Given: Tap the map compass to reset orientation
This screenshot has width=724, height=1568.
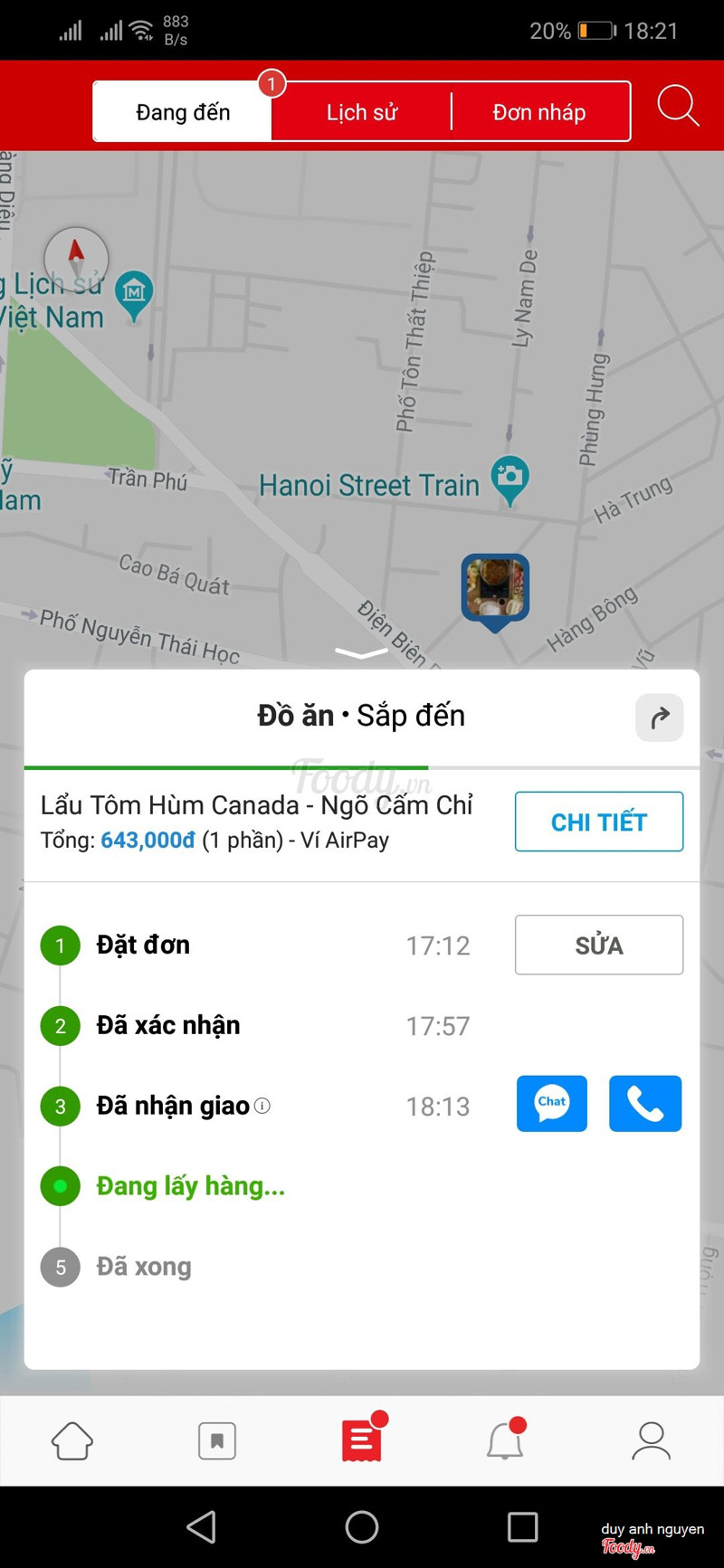Looking at the screenshot, I should tap(77, 258).
